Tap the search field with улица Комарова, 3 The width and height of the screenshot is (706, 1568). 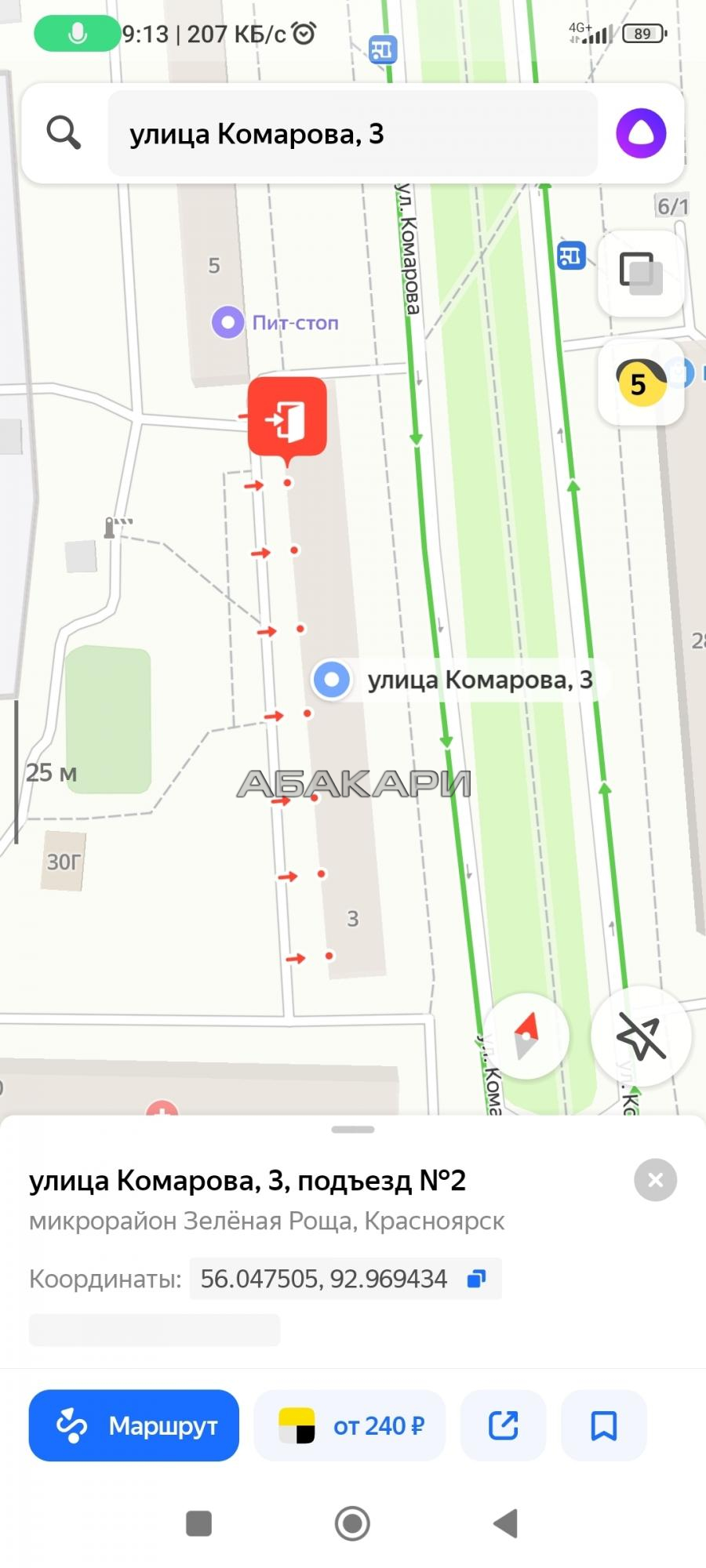[x=352, y=133]
